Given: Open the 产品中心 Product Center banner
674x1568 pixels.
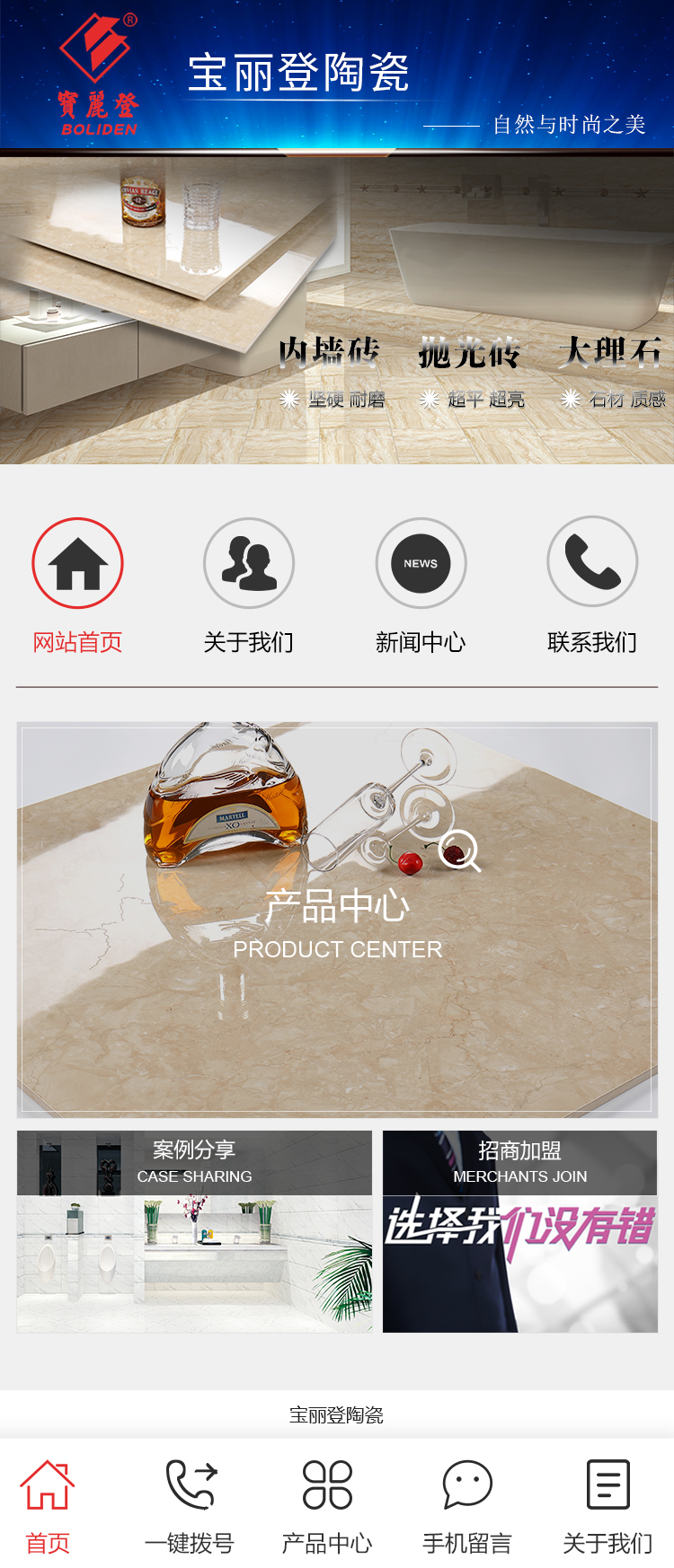Looking at the screenshot, I should pyautogui.click(x=337, y=920).
